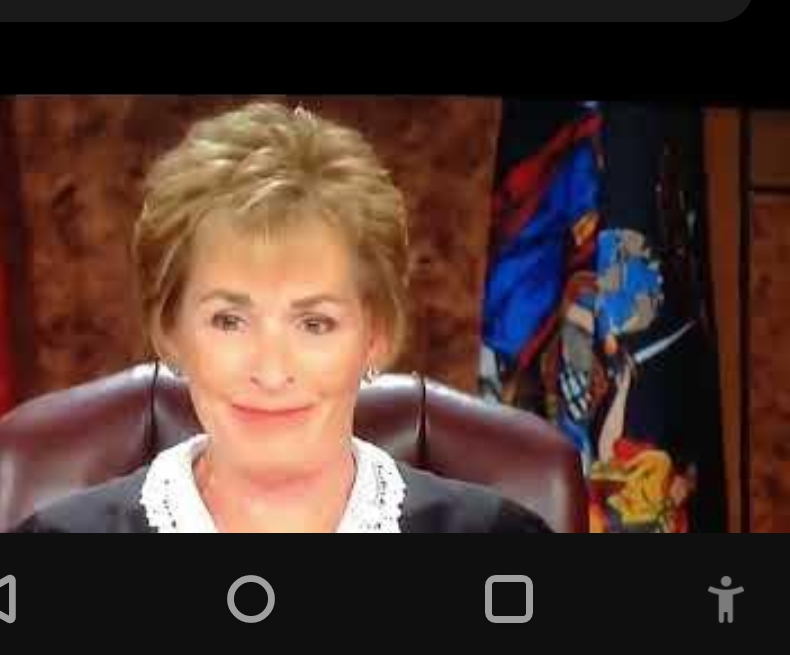Go to the home screen
The height and width of the screenshot is (655, 790).
click(251, 599)
